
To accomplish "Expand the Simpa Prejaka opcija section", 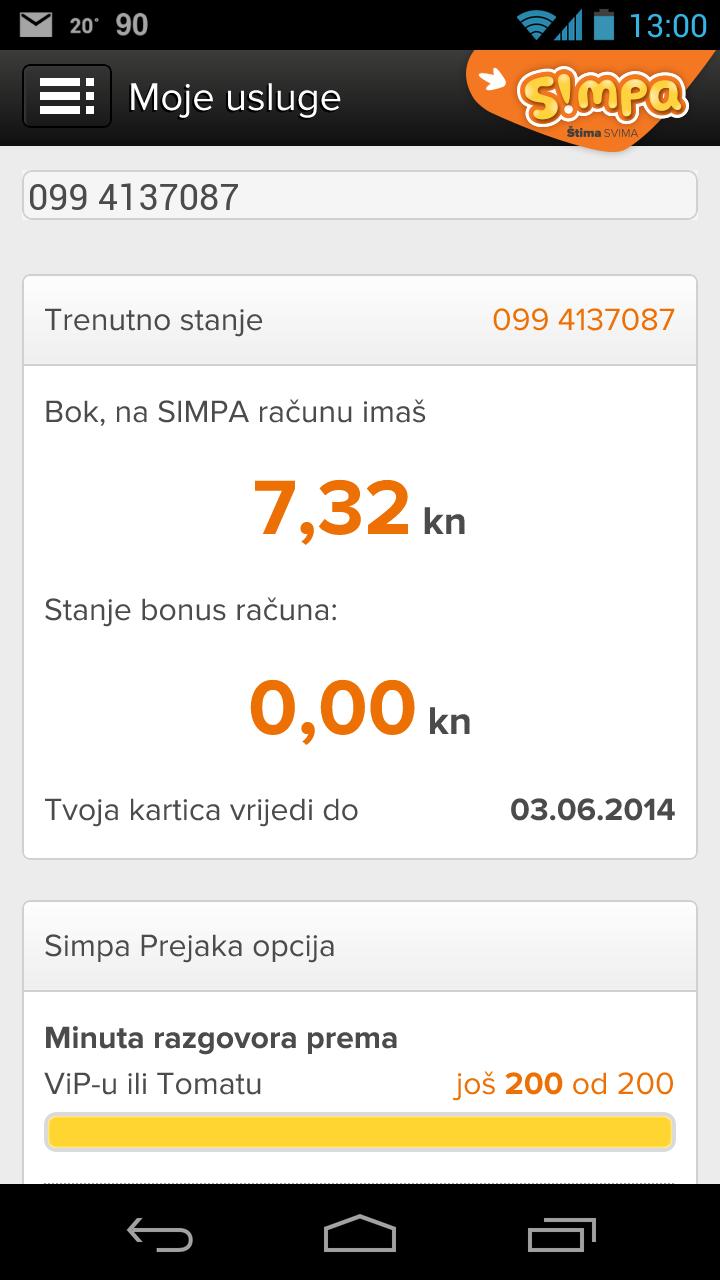I will 360,946.
